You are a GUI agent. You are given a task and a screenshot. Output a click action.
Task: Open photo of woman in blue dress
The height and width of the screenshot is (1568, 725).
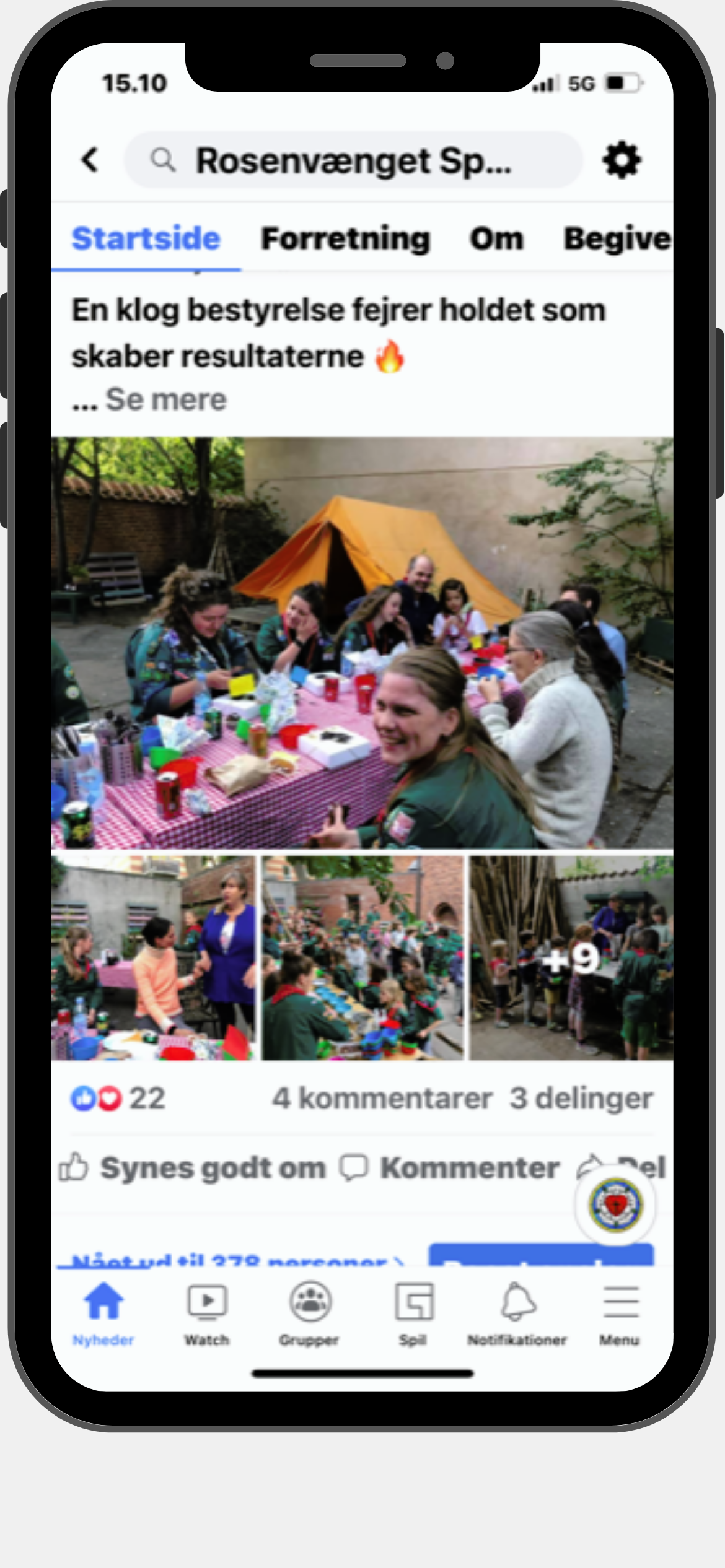pyautogui.click(x=153, y=958)
